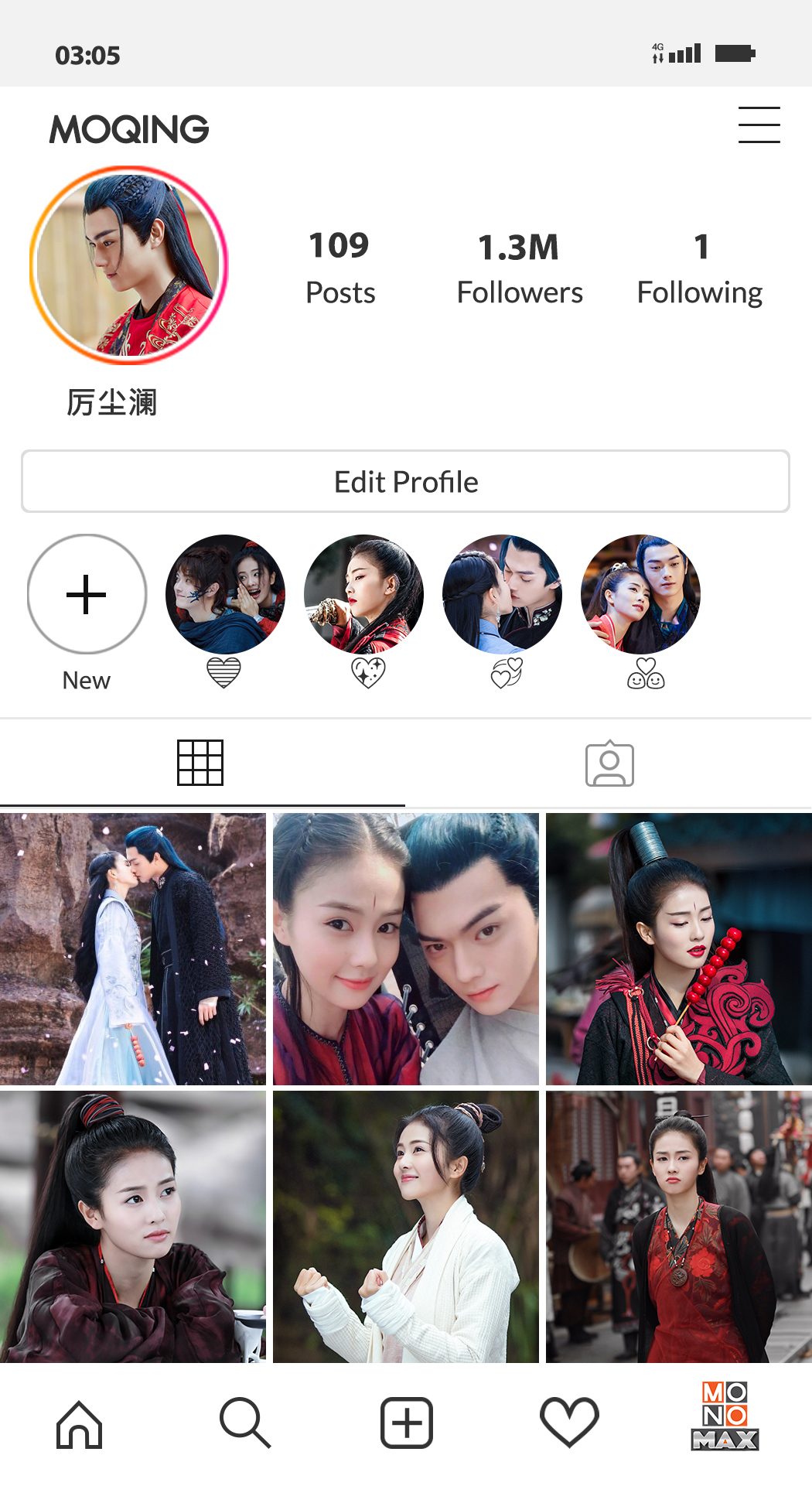Create a new post
The width and height of the screenshot is (812, 1486).
(x=406, y=1423)
